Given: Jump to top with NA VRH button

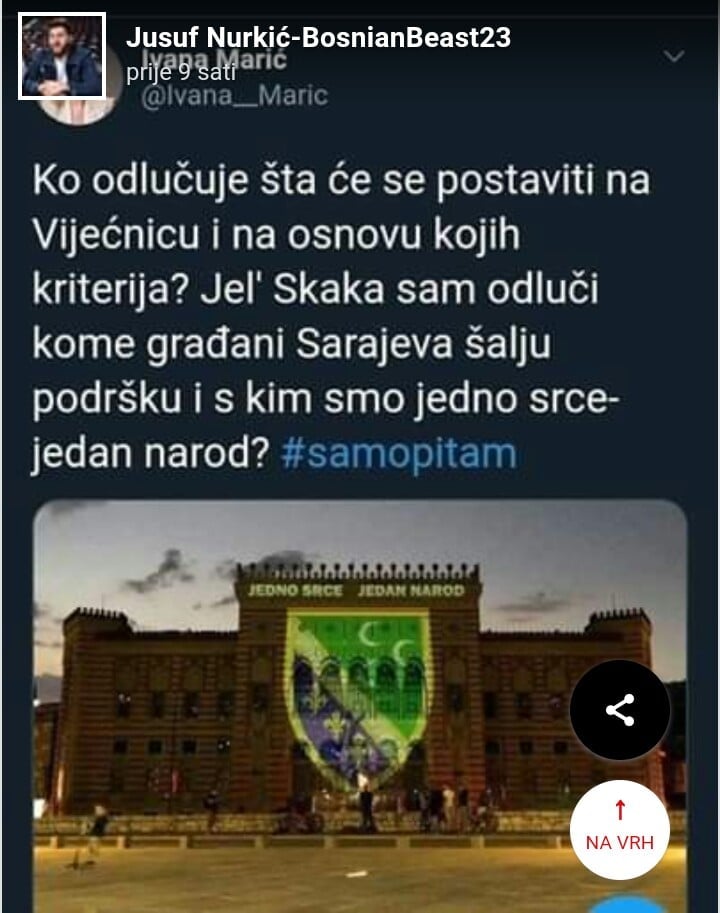Looking at the screenshot, I should click(620, 829).
